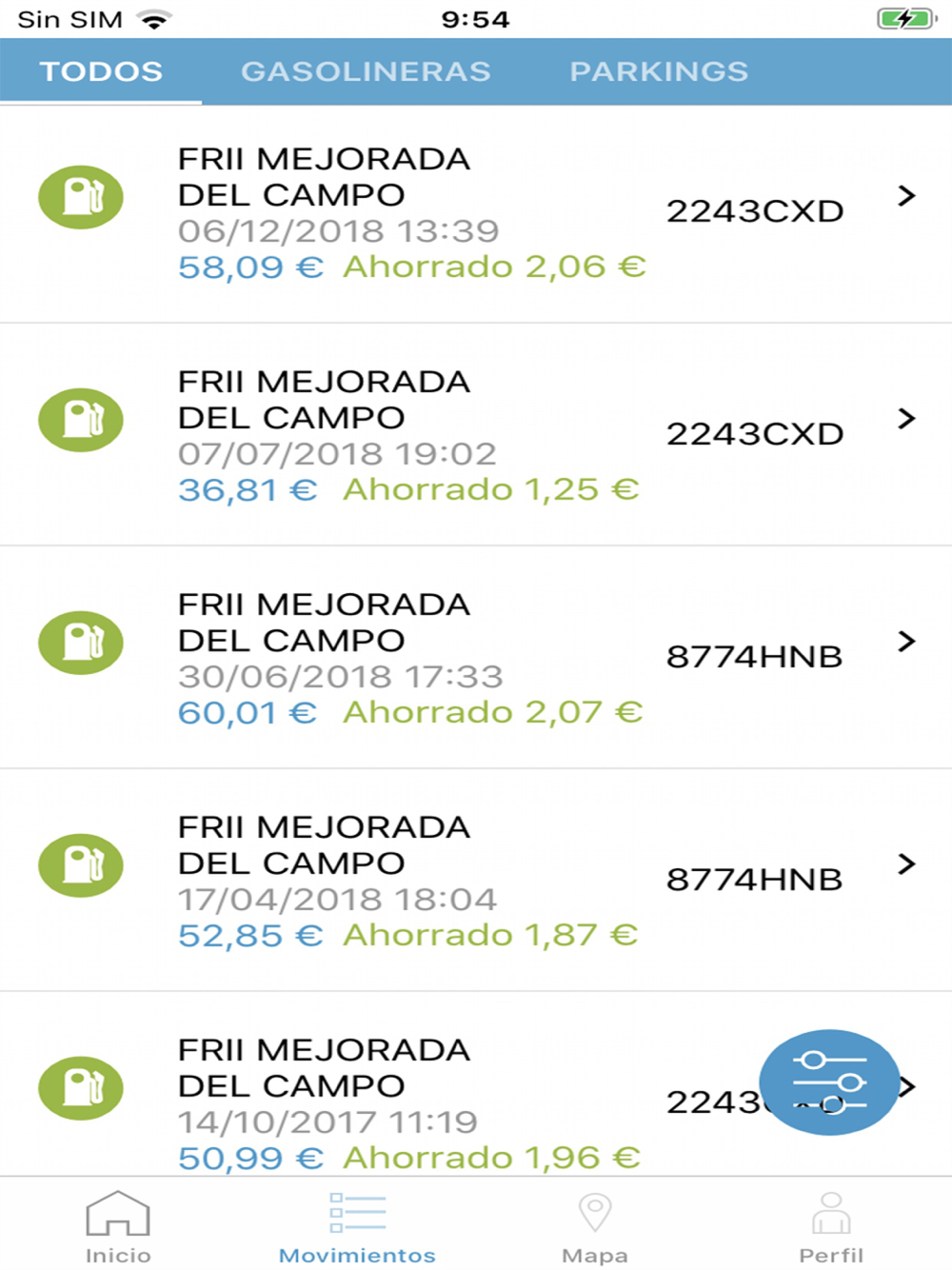Select the Todos tab

(x=101, y=71)
